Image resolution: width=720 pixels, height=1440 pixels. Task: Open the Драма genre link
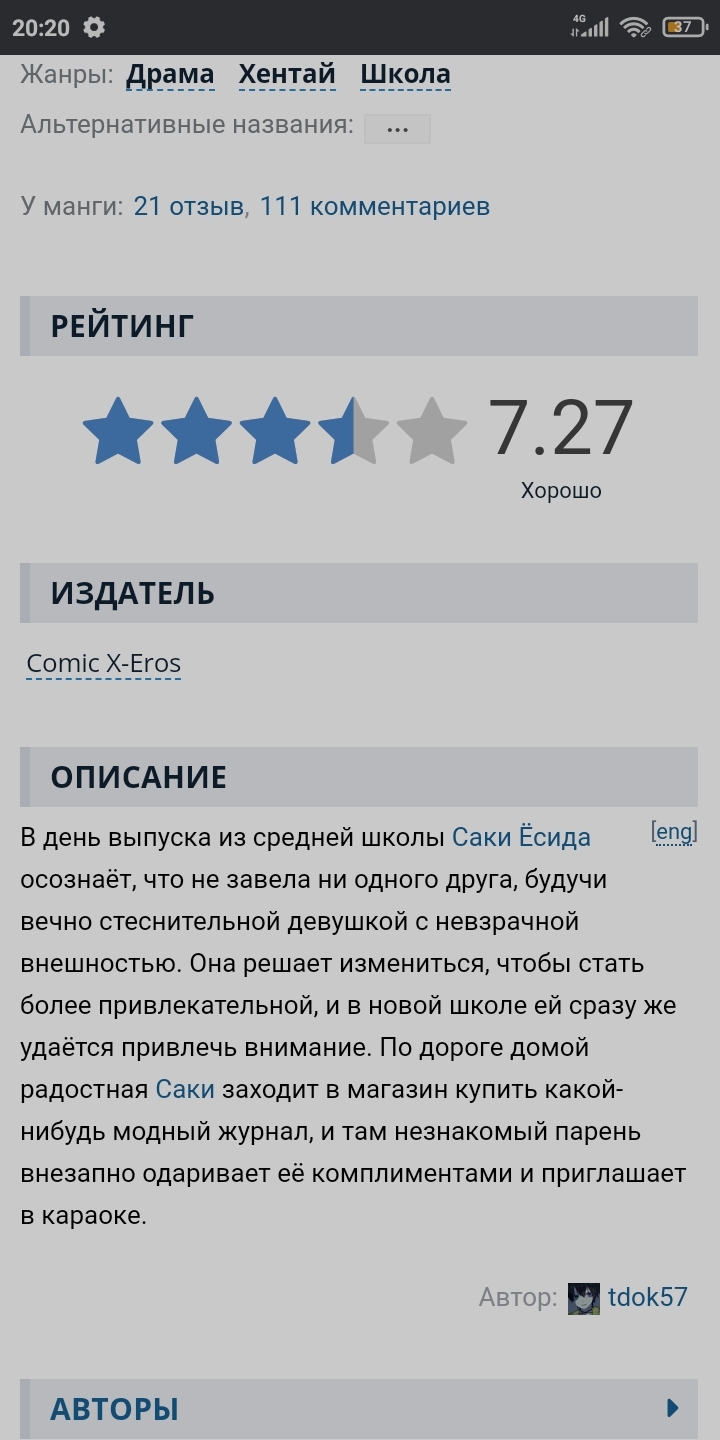[x=170, y=74]
